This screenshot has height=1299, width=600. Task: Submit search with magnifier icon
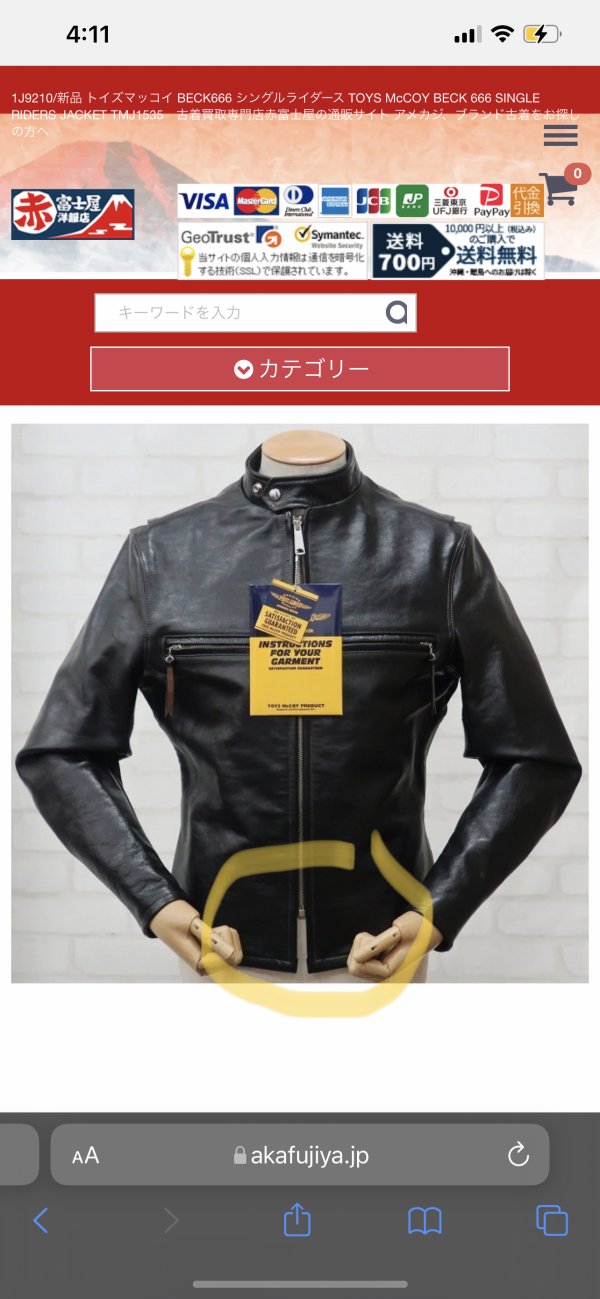tap(397, 313)
